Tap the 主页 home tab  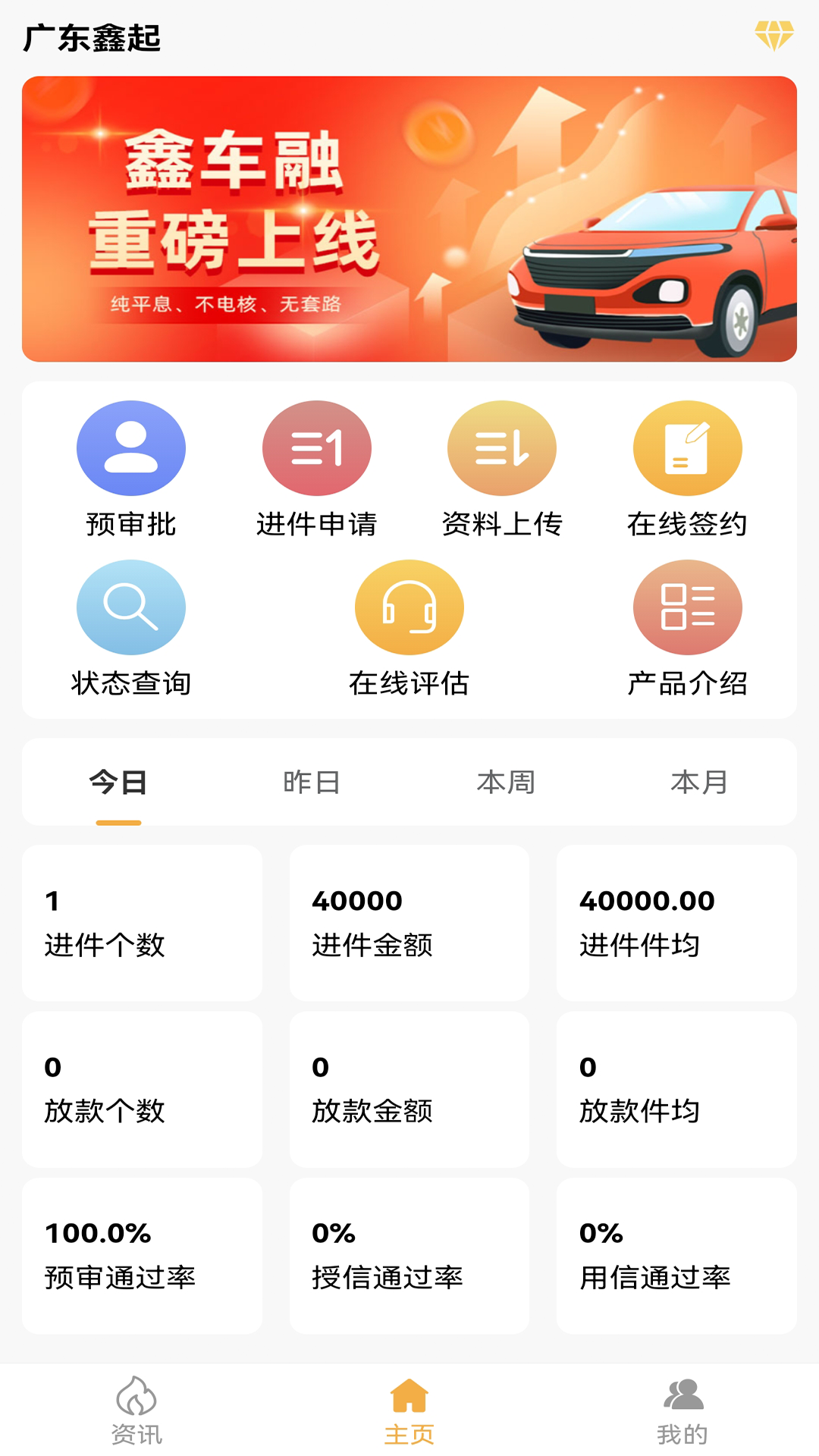click(x=409, y=1410)
